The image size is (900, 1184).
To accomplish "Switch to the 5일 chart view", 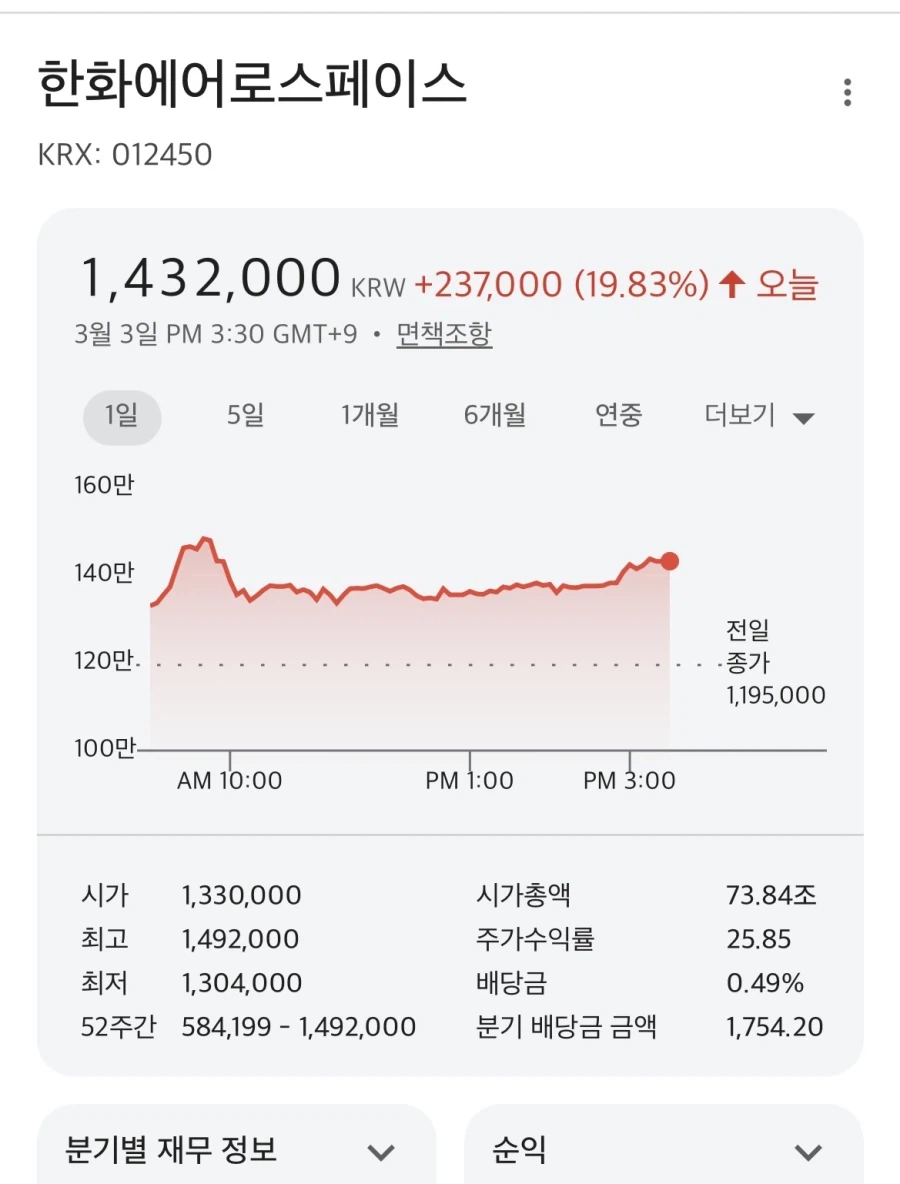I will pos(244,416).
